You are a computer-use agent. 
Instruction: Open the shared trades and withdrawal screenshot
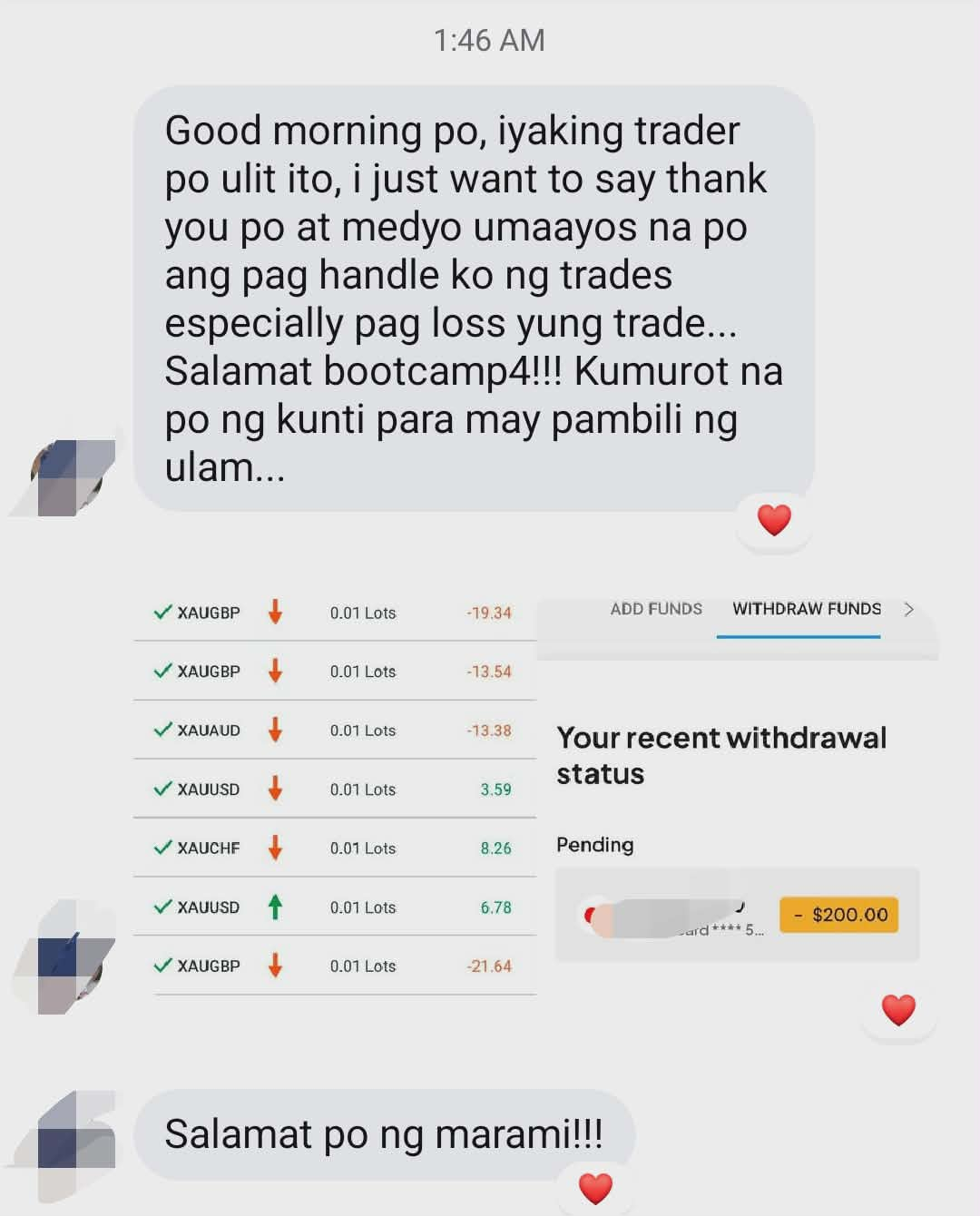point(535,789)
